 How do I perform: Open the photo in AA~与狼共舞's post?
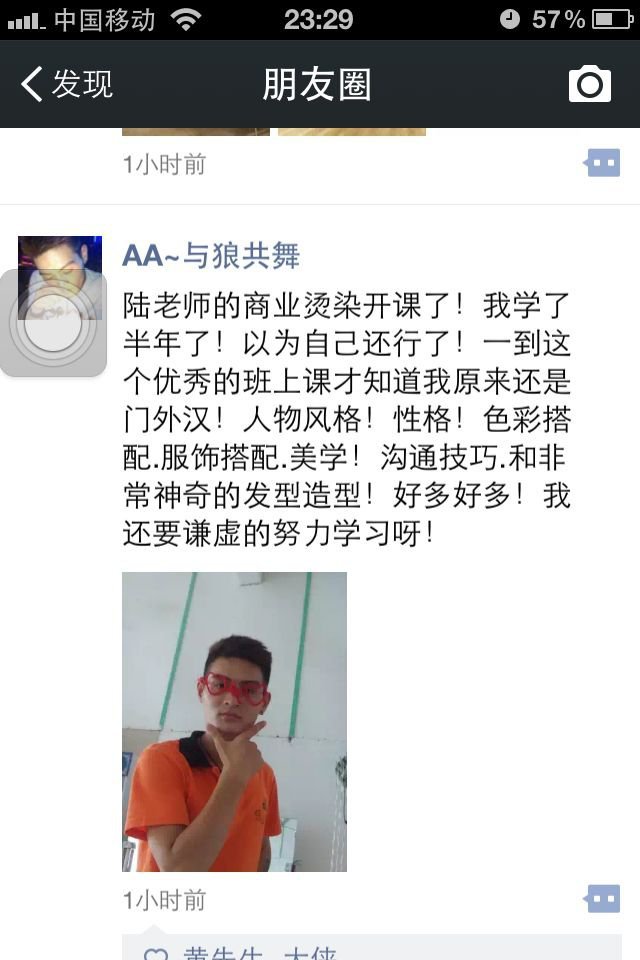pos(234,721)
